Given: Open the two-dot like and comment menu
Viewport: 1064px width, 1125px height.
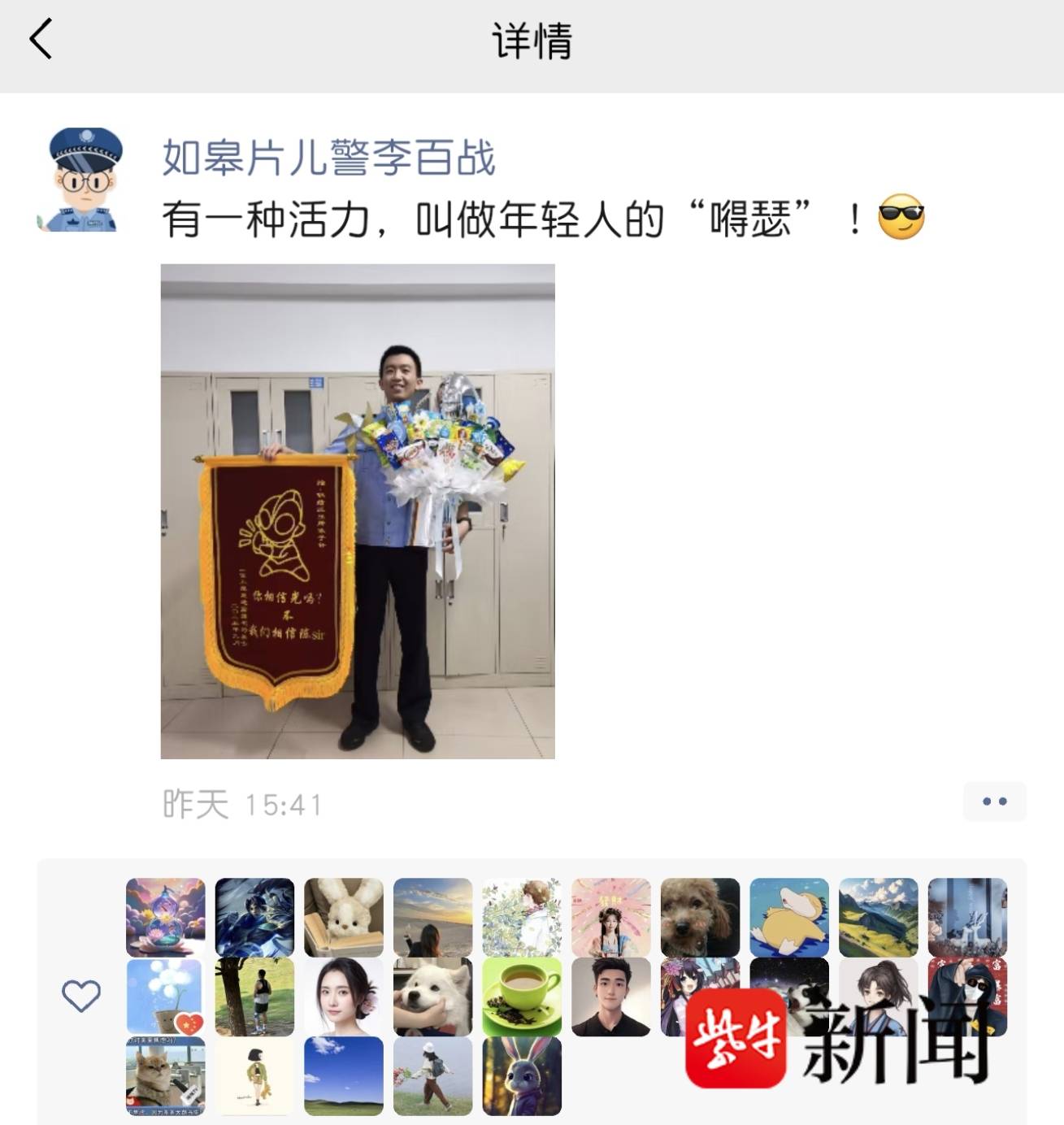Looking at the screenshot, I should (x=994, y=801).
